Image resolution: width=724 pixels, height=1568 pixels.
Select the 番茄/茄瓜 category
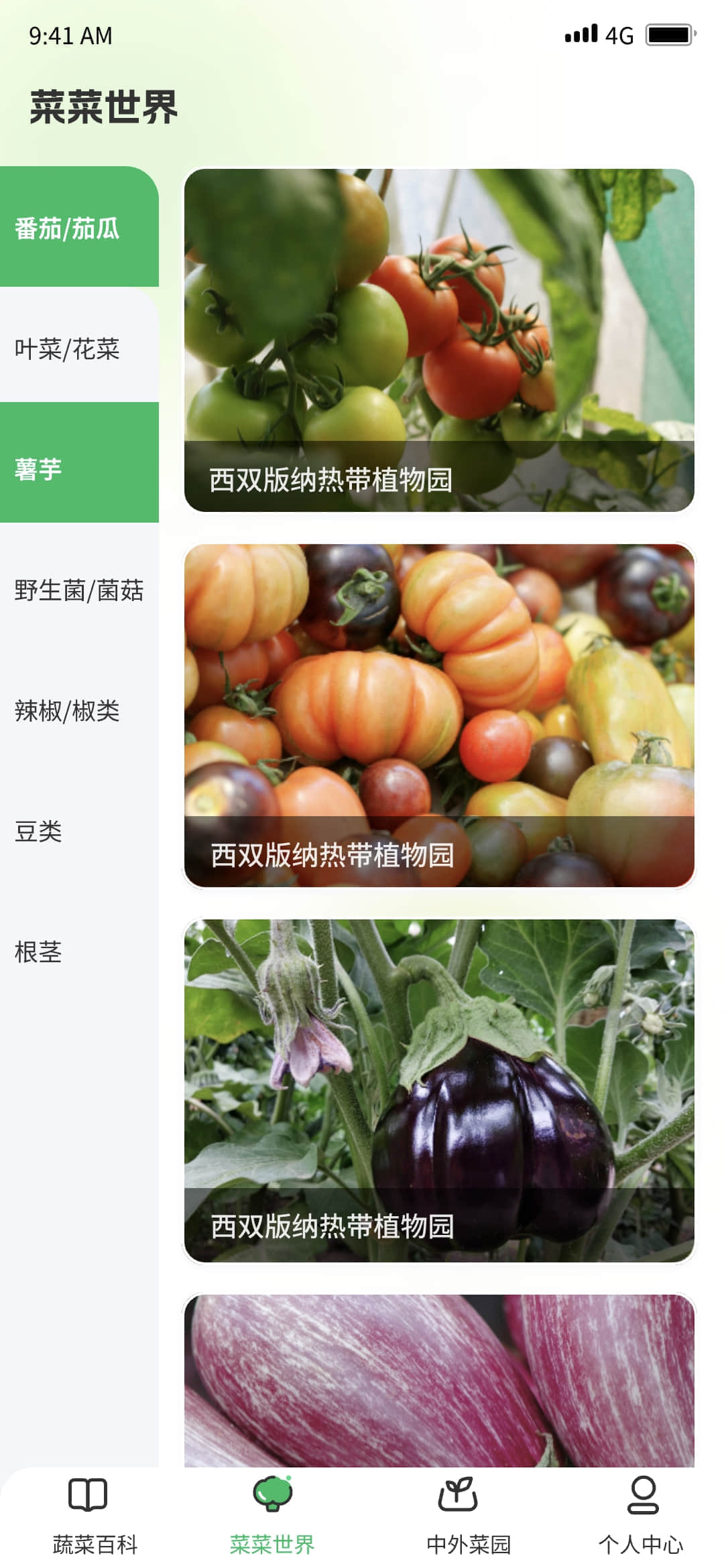[x=79, y=228]
